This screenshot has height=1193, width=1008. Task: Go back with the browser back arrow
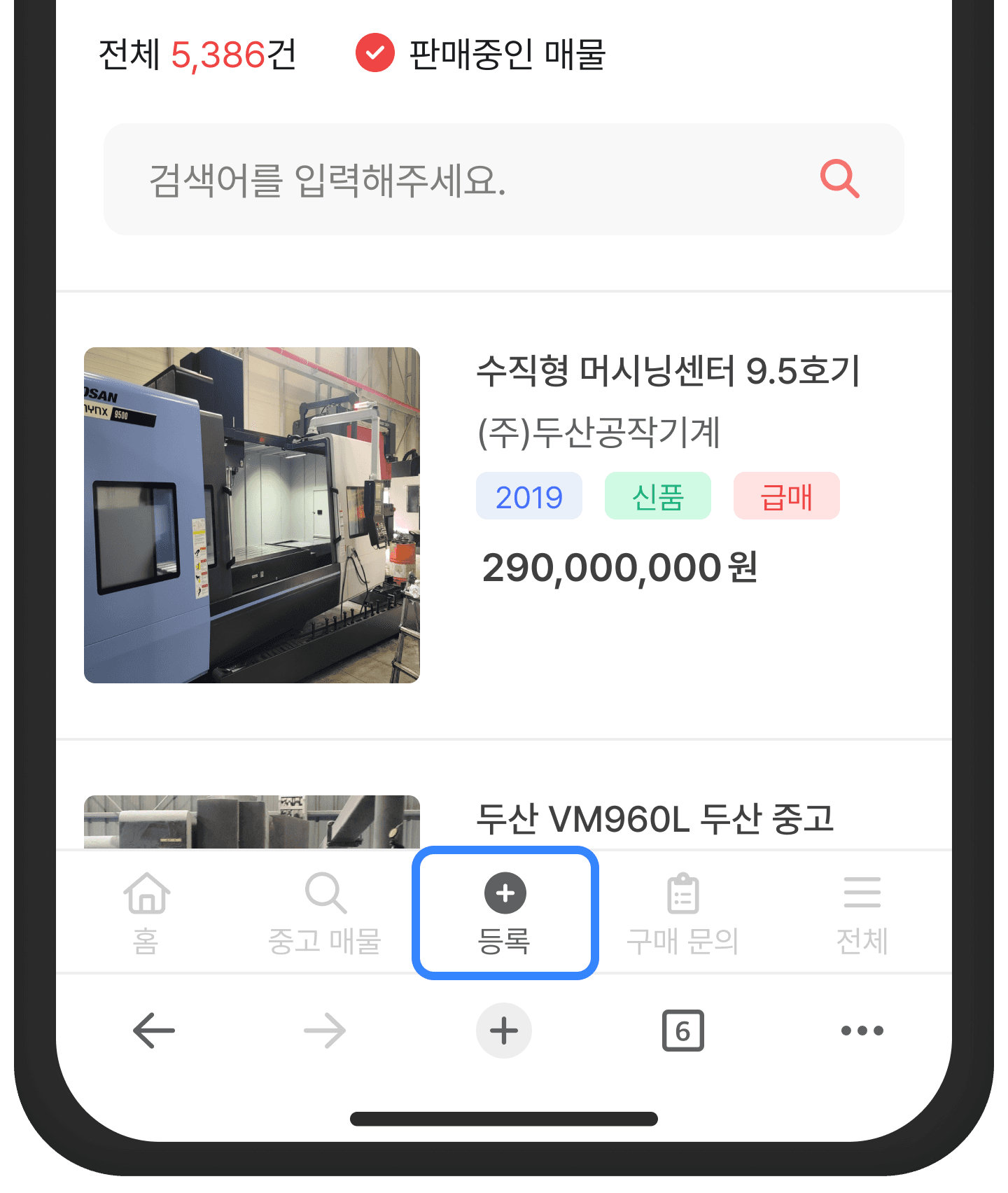pyautogui.click(x=154, y=1031)
